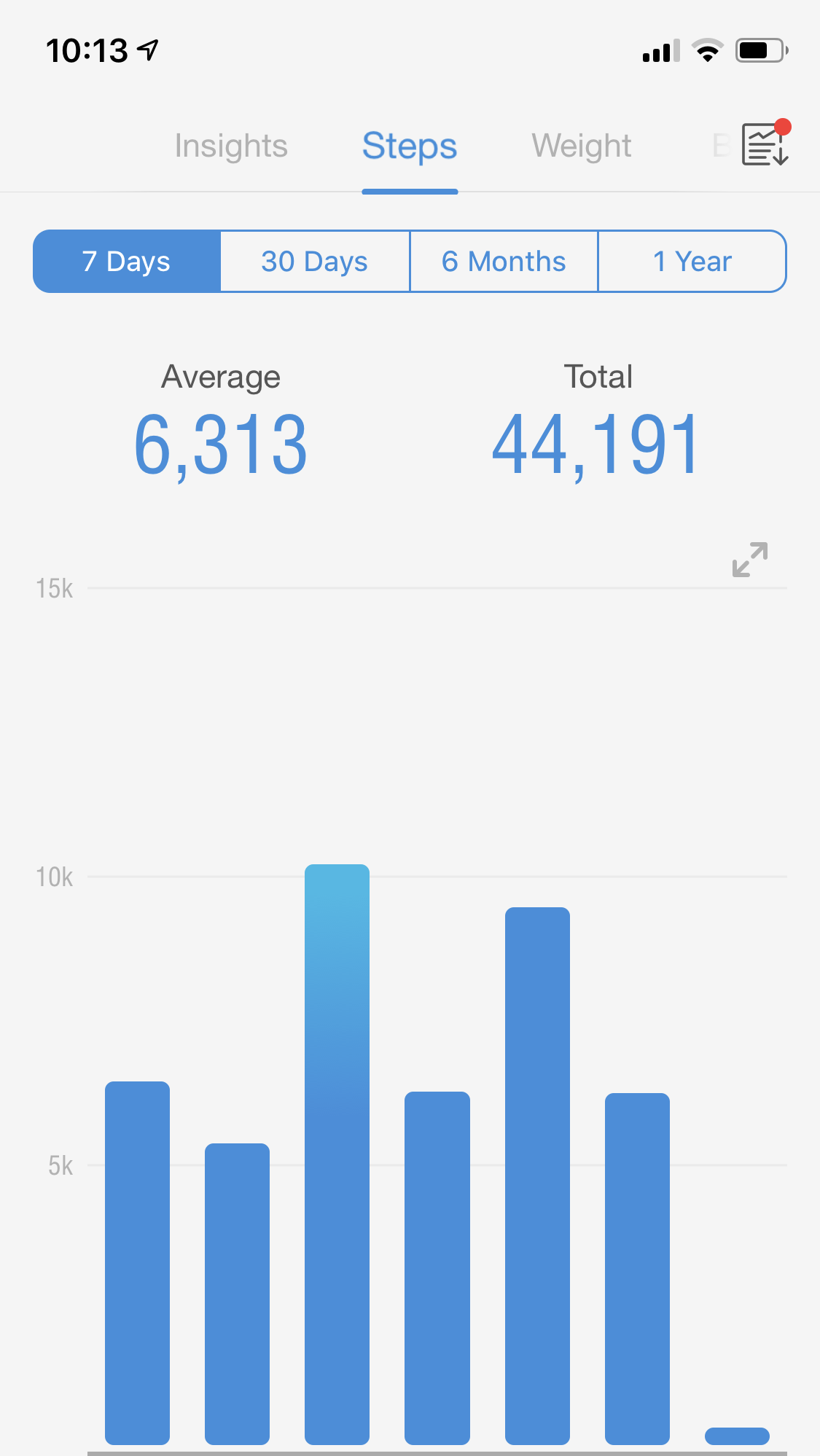Select the 7 Days range

127,262
